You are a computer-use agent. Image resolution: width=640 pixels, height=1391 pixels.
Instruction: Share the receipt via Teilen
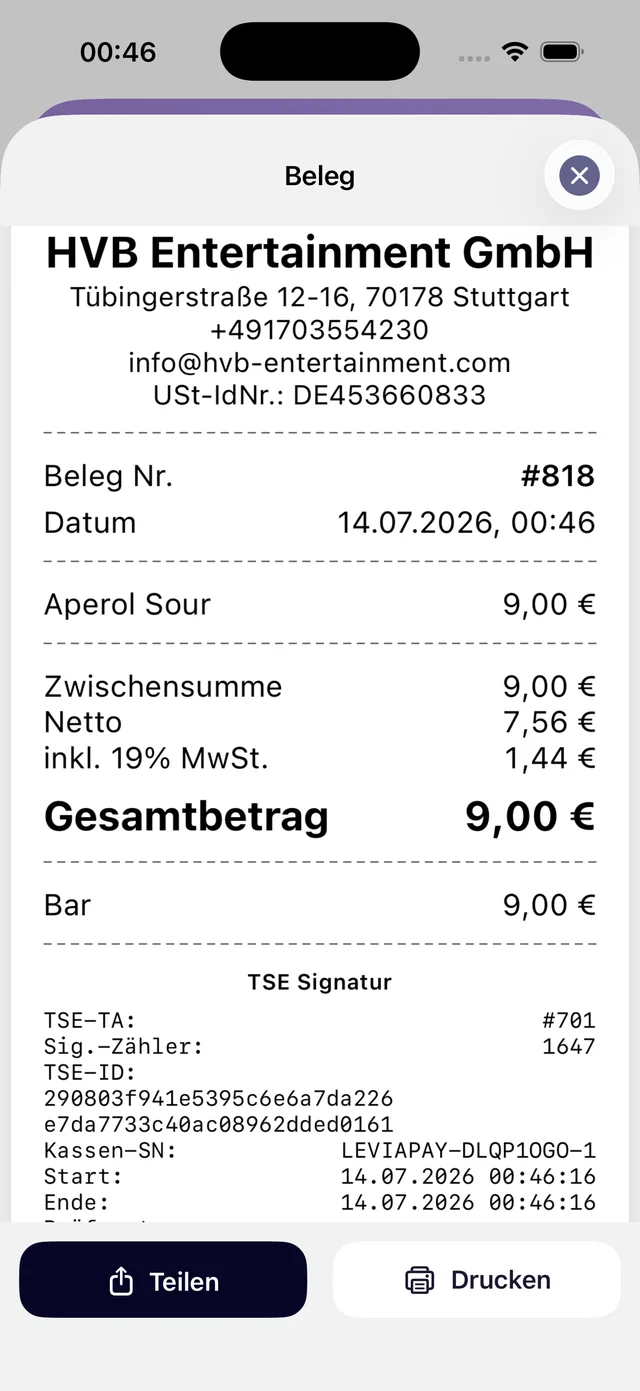(163, 1280)
